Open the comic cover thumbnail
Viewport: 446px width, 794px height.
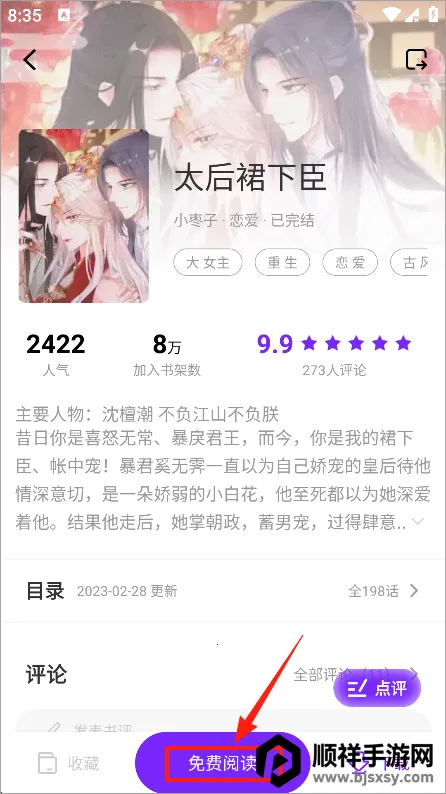click(84, 216)
